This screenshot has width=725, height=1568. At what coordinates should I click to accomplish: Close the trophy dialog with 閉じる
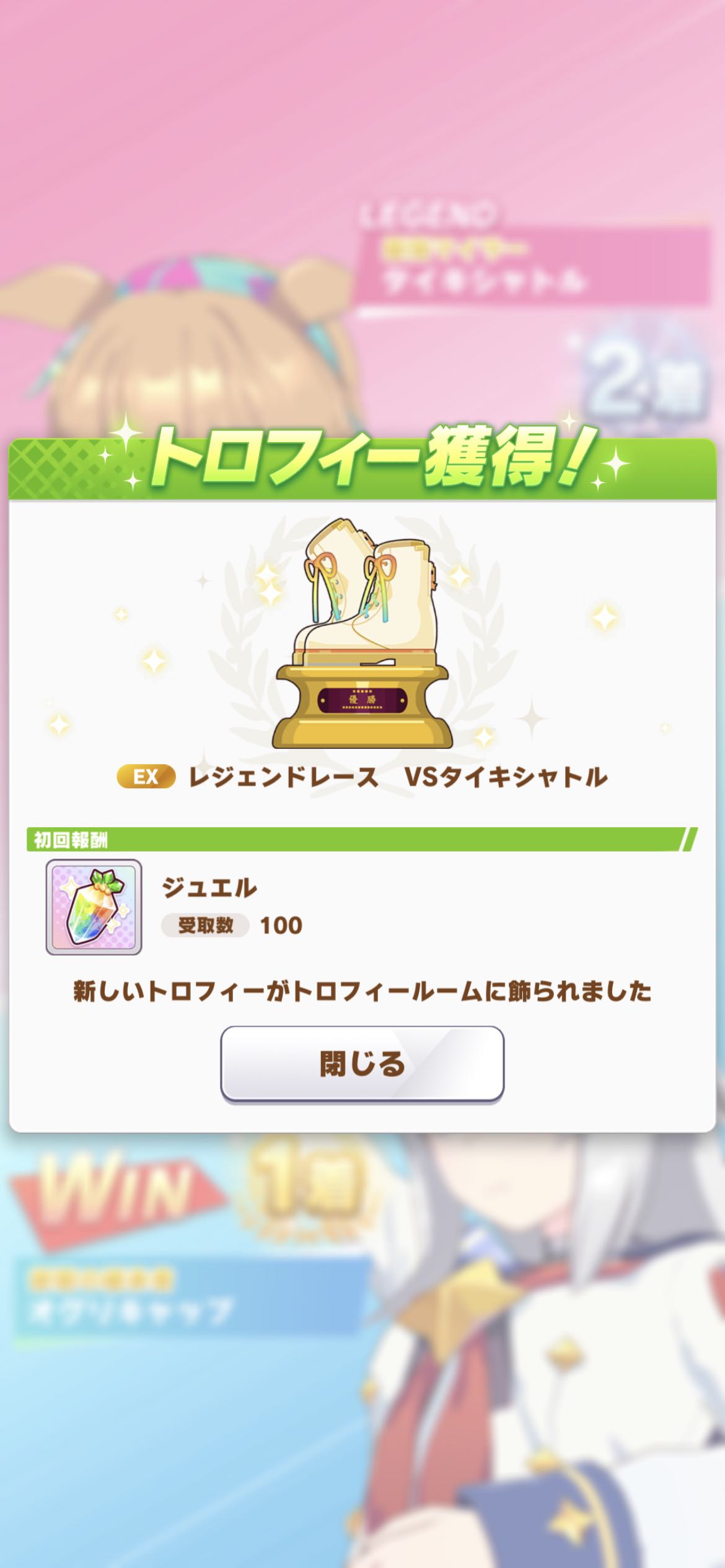362,1064
